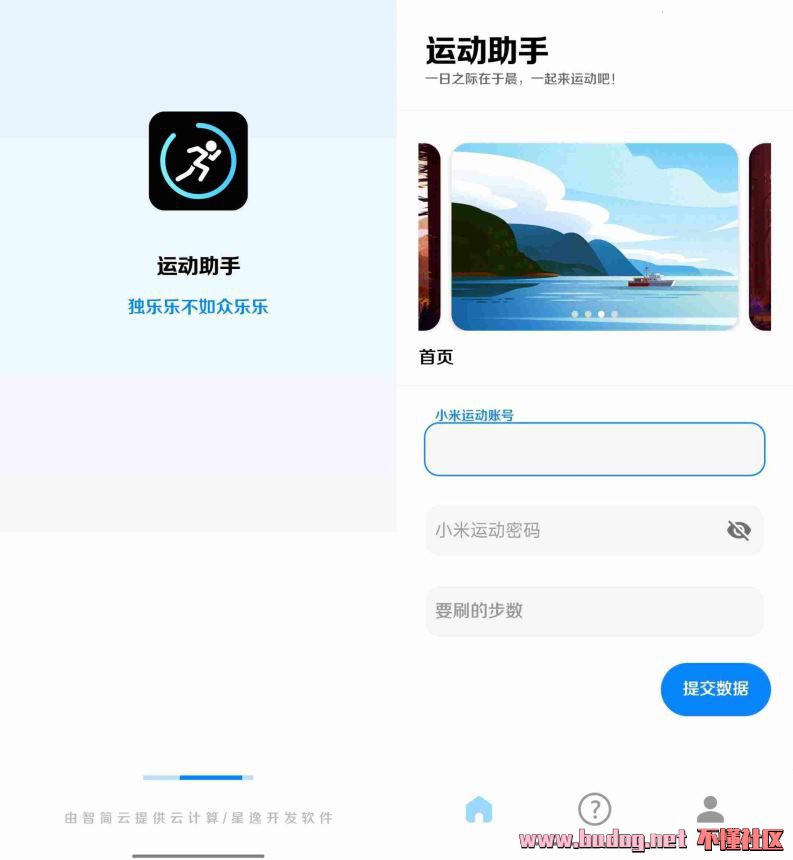Tap the 小米运动账号 account field
The width and height of the screenshot is (793, 860).
(x=594, y=449)
